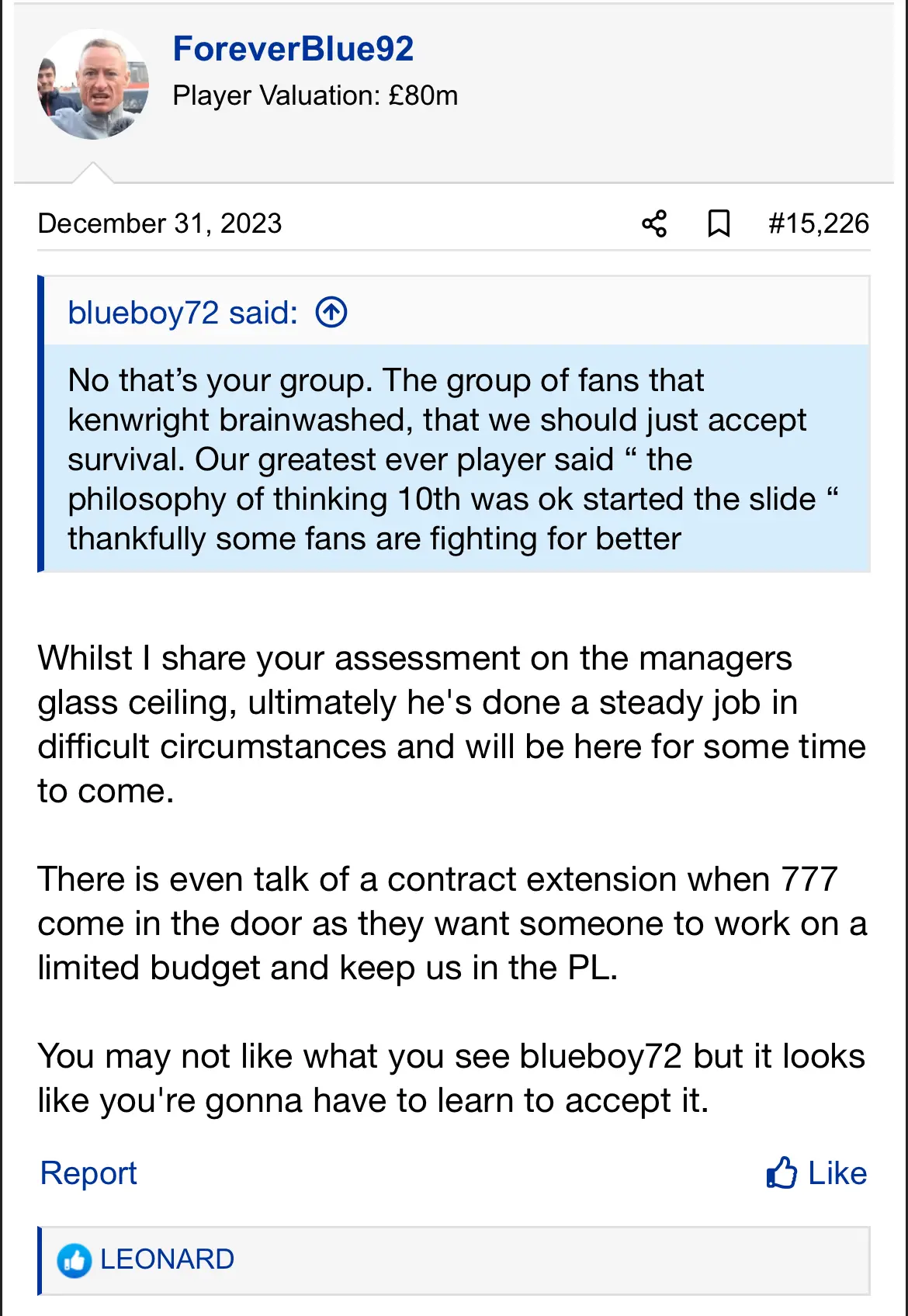
Task: Share post #15,226
Action: (654, 223)
